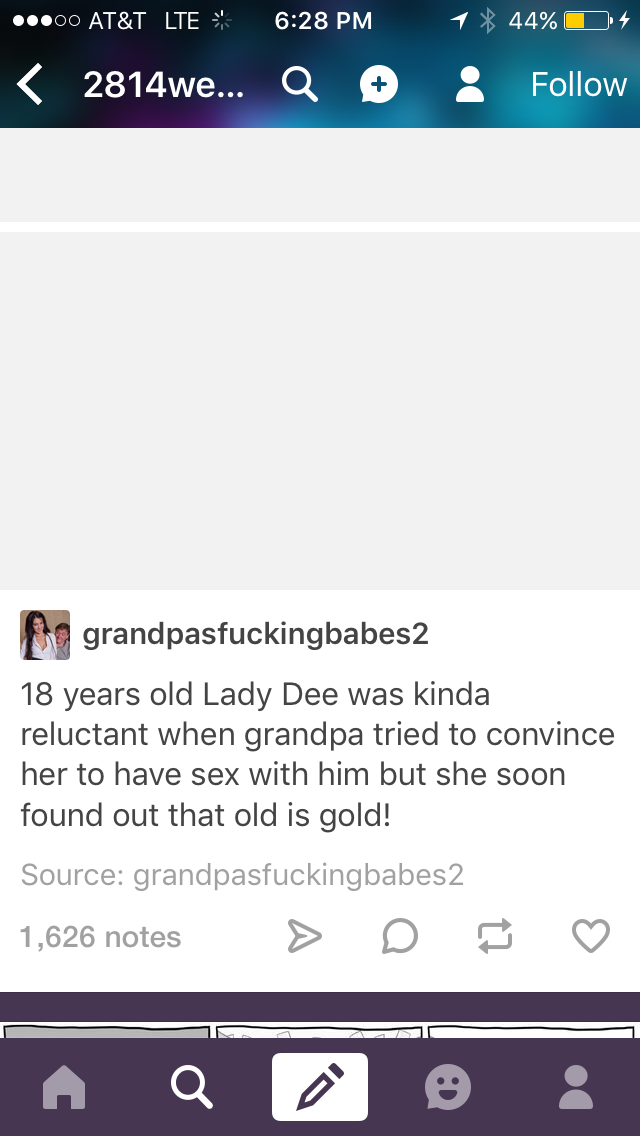
Task: Open blog search magnifier in header
Action: [x=299, y=85]
